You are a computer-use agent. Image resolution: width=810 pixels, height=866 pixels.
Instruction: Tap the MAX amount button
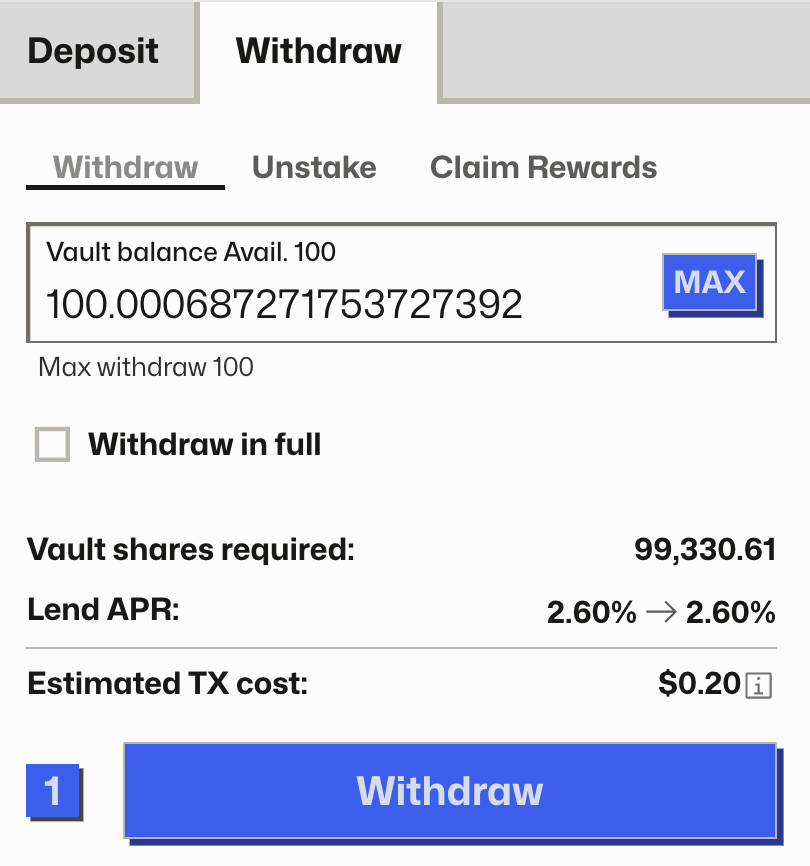710,282
